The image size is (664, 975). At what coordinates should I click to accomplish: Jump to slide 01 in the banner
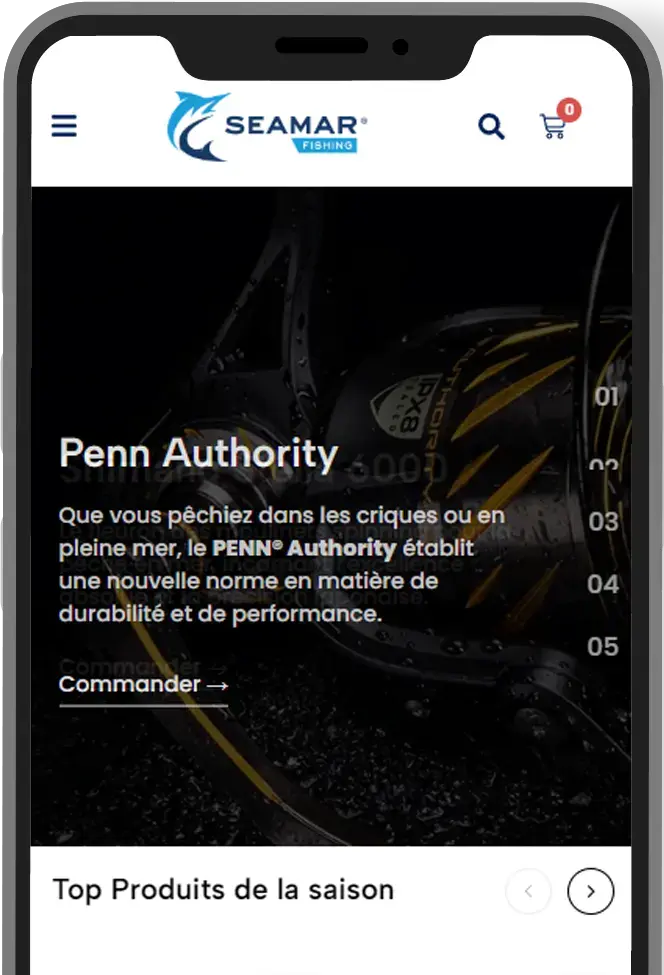tap(606, 397)
